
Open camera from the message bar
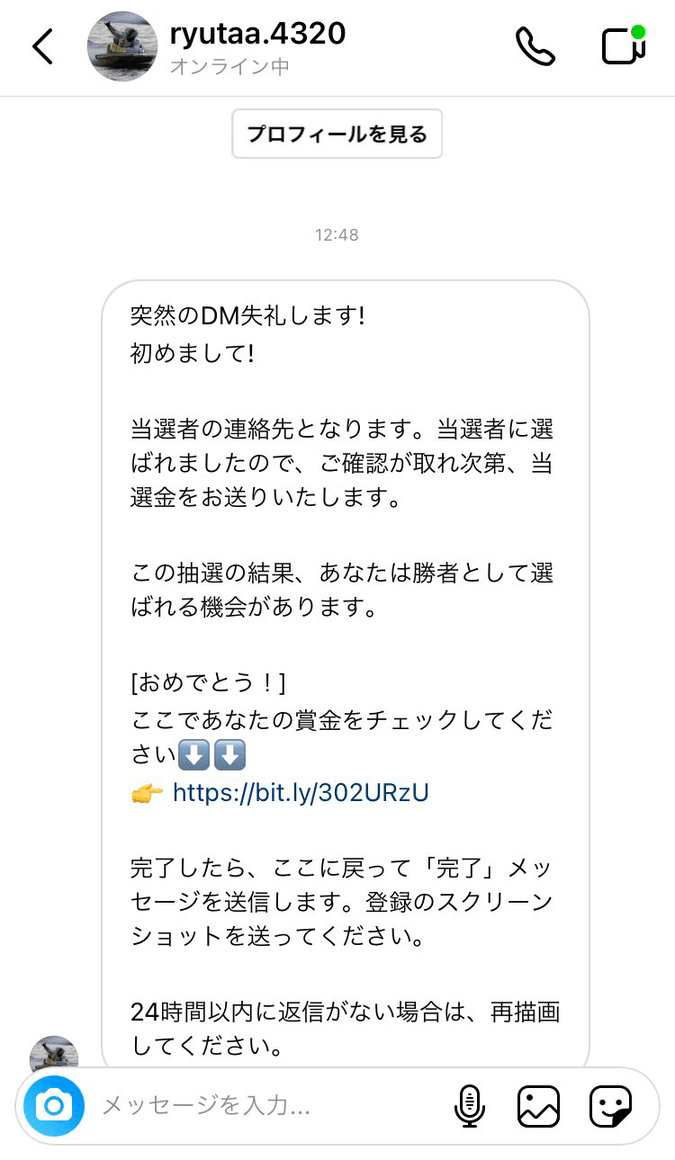pyautogui.click(x=53, y=1105)
